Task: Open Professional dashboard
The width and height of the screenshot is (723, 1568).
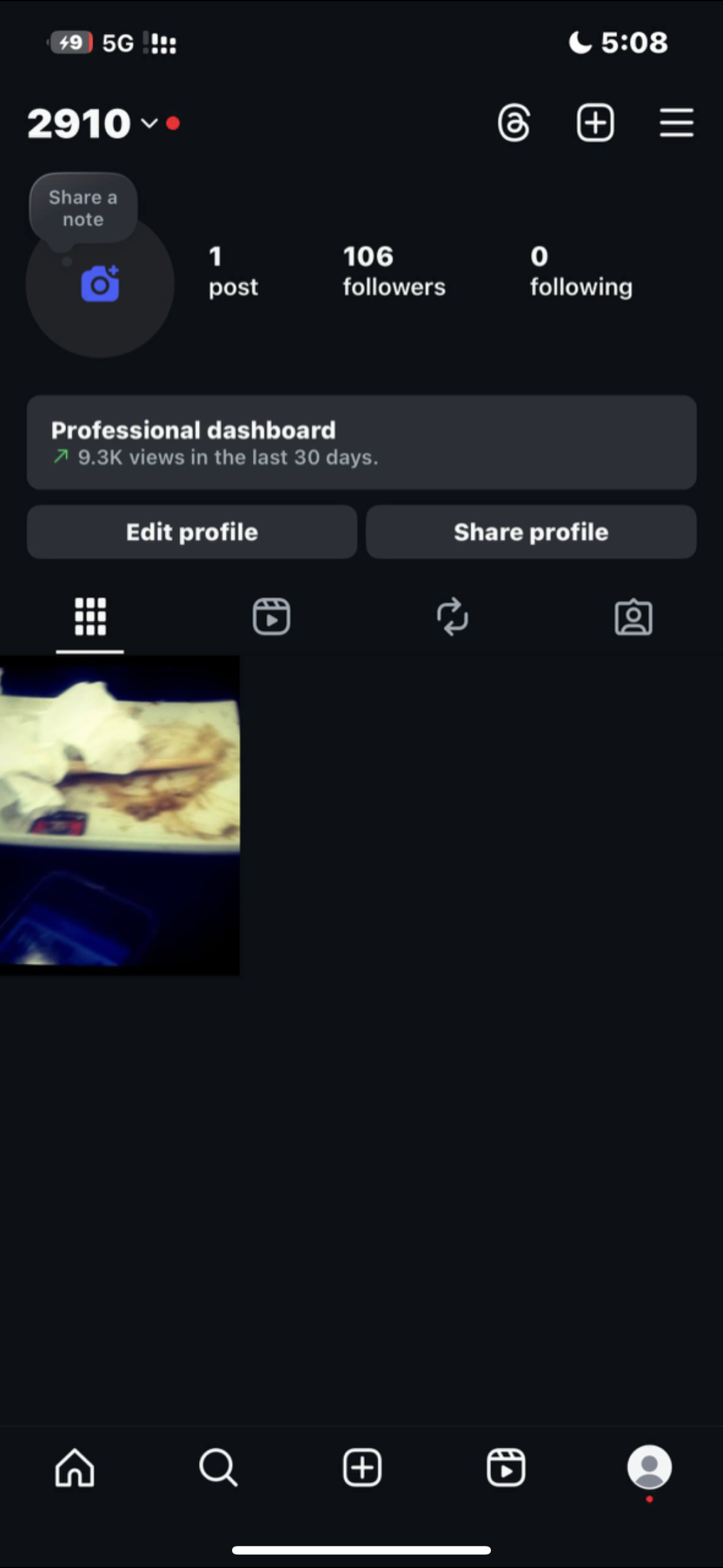Action: point(361,442)
